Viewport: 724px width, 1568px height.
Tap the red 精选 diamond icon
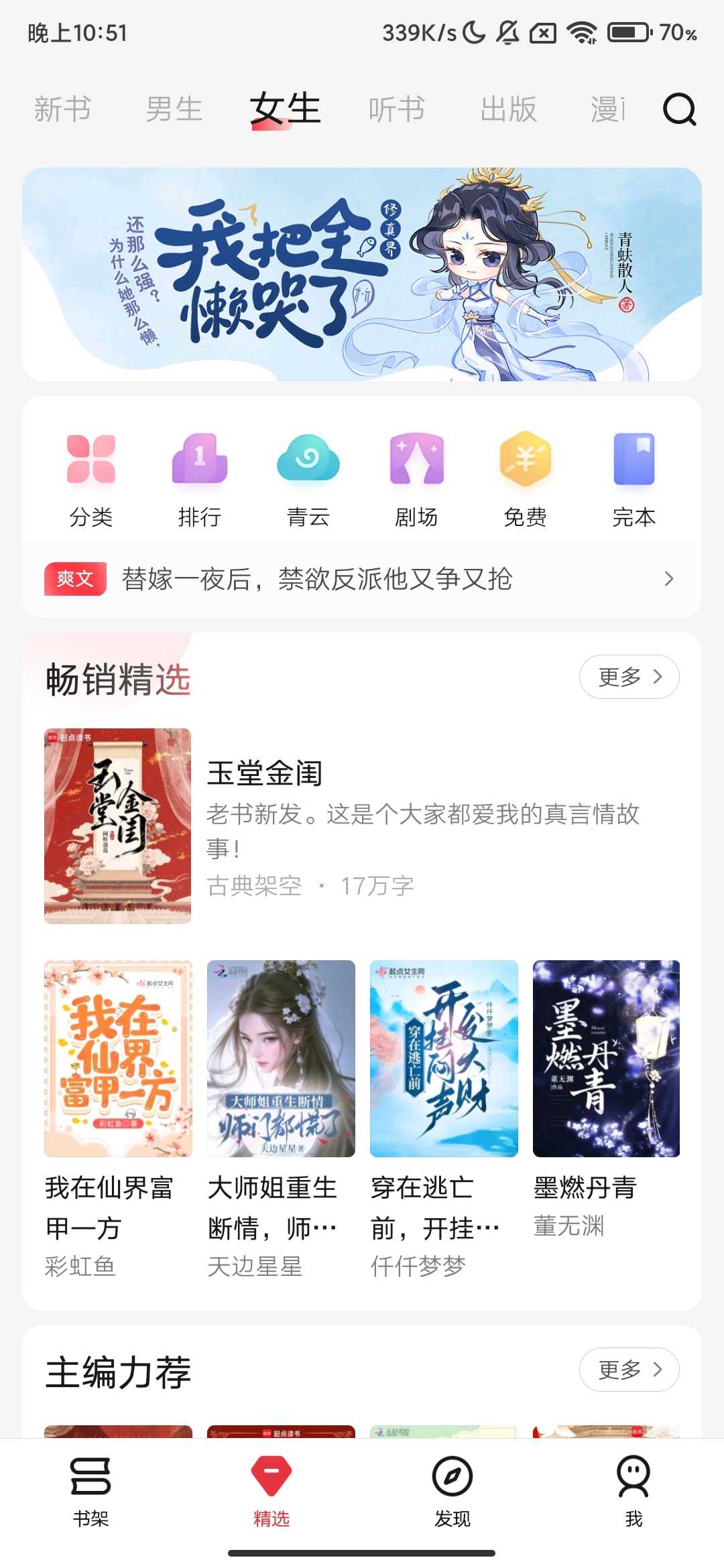coord(271,1478)
